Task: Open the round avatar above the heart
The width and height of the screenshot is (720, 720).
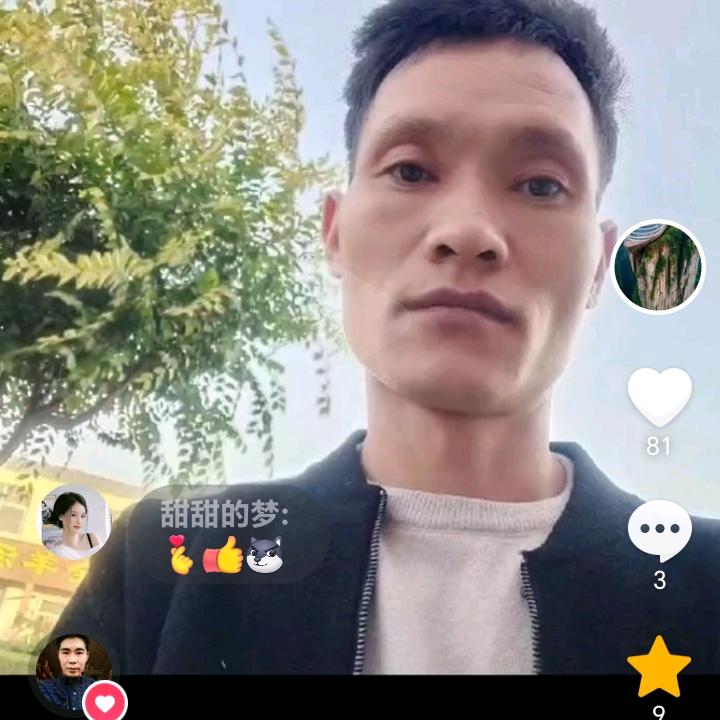Action: point(658,267)
